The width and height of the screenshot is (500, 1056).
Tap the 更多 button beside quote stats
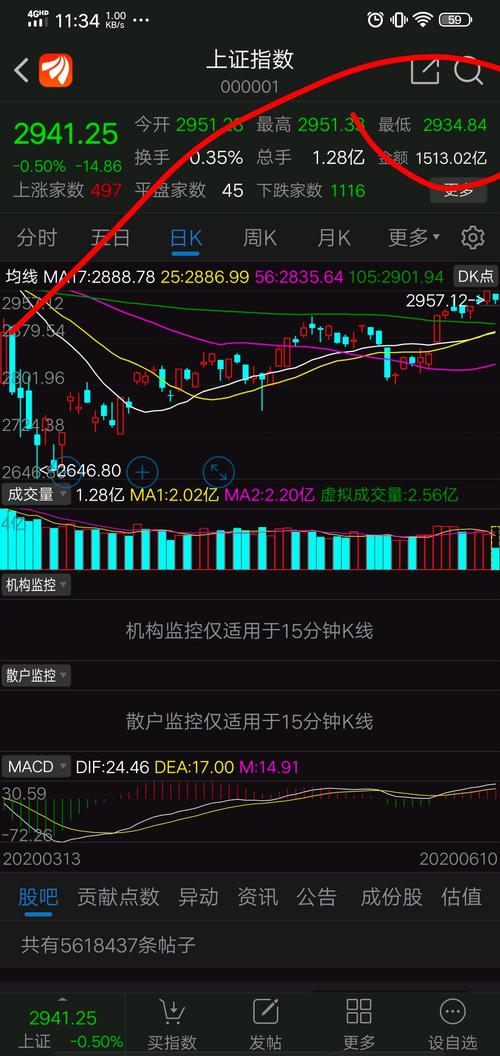(458, 191)
